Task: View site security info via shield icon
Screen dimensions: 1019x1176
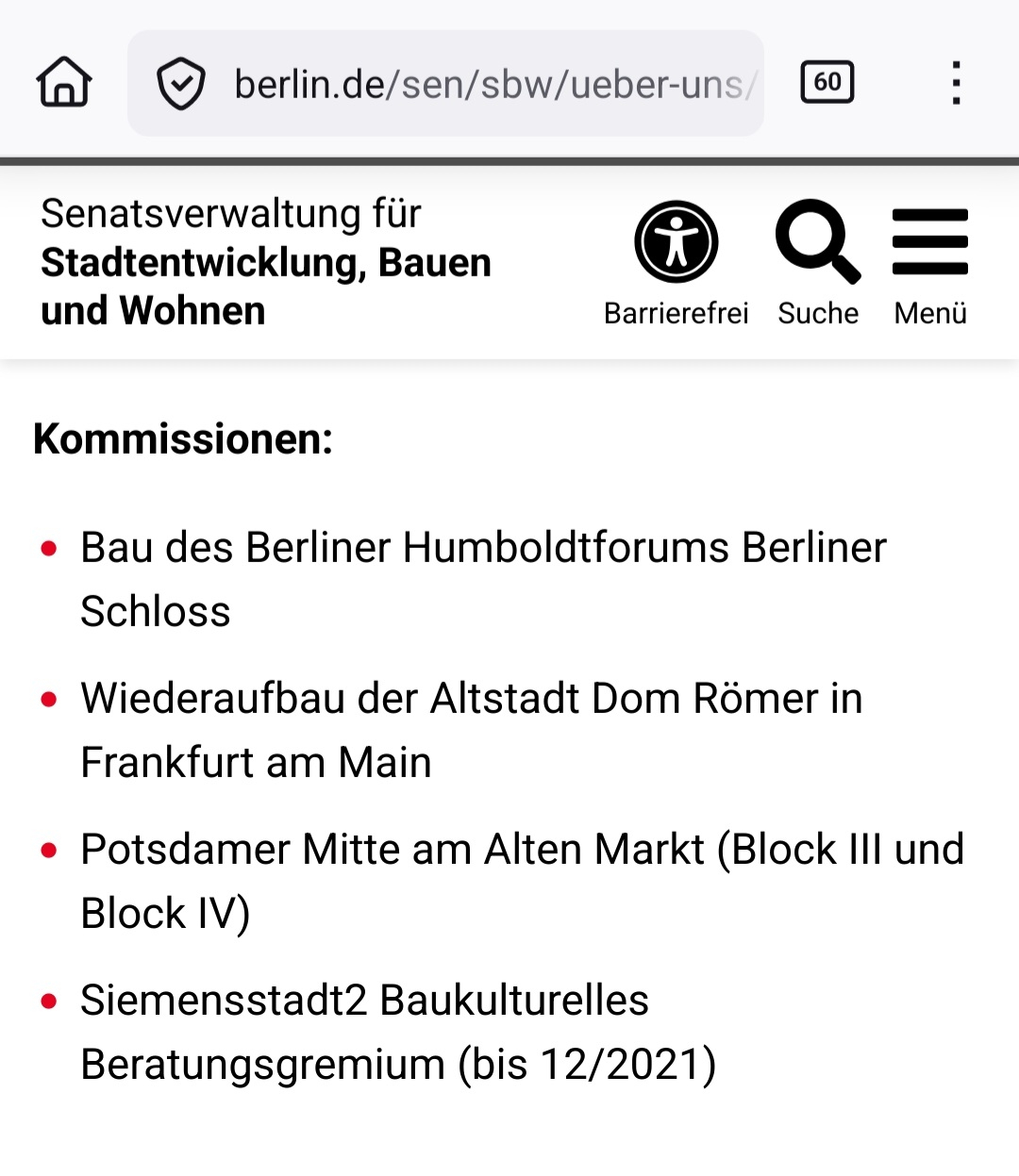Action: click(x=180, y=84)
